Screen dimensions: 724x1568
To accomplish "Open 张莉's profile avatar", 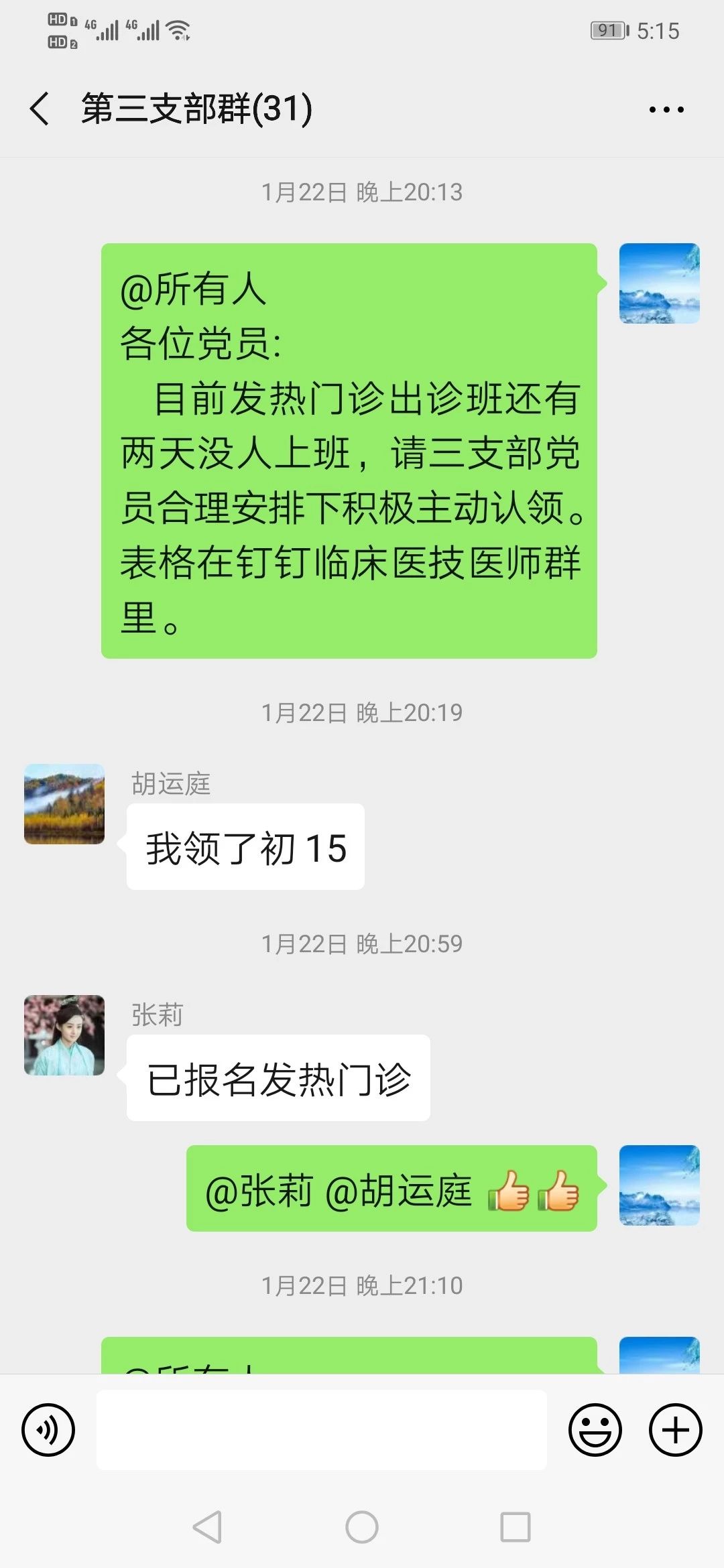I will coord(64,1035).
